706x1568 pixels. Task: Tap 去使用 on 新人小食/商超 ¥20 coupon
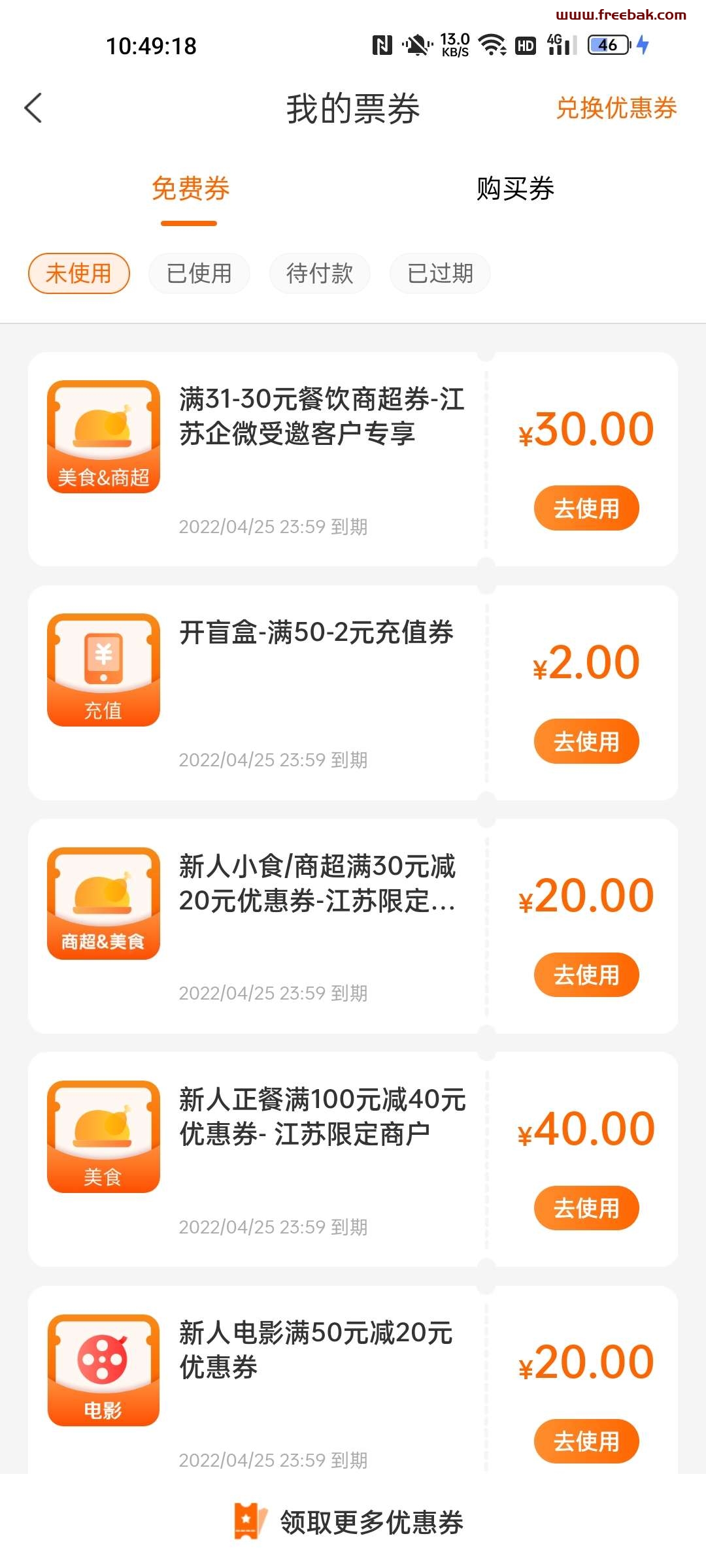(586, 975)
